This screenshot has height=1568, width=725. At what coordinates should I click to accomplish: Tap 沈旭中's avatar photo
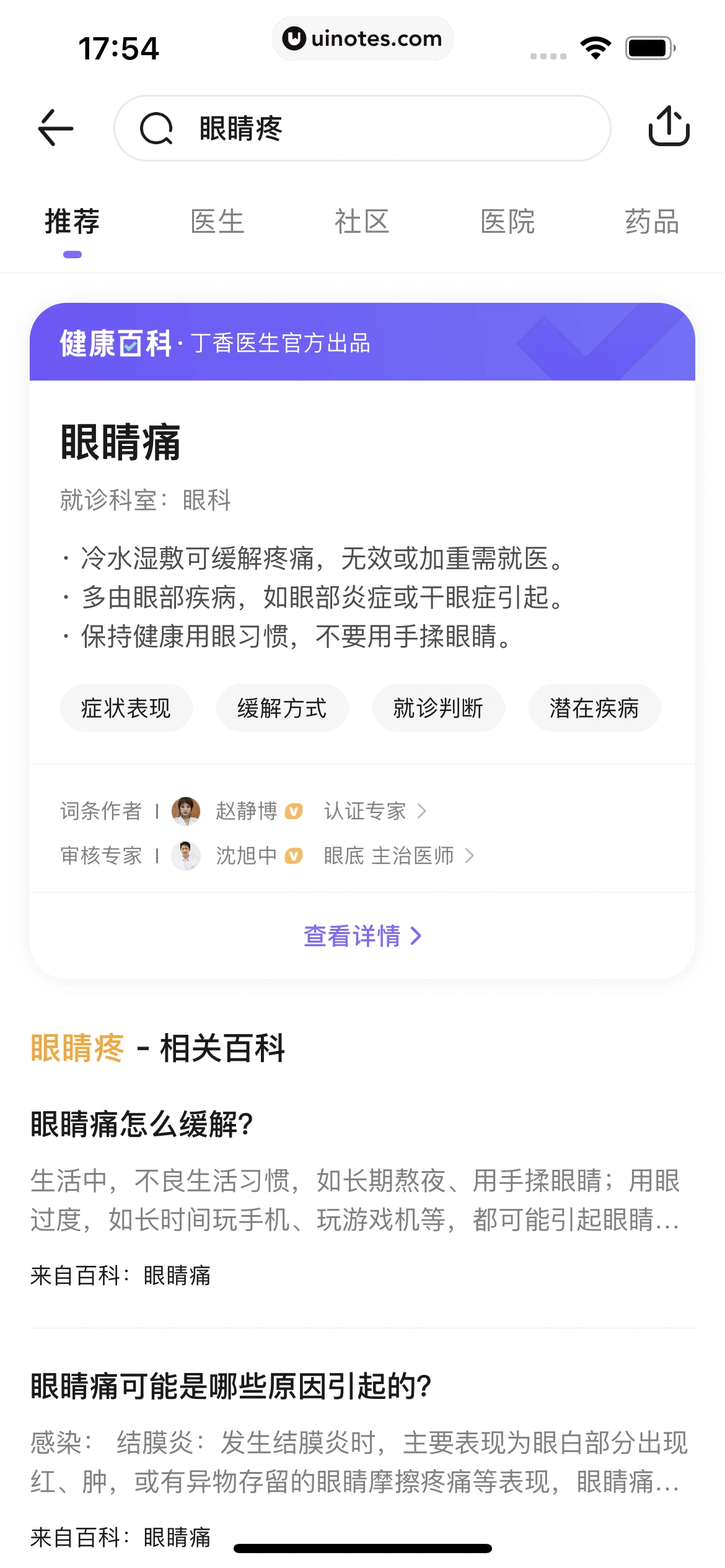click(186, 855)
